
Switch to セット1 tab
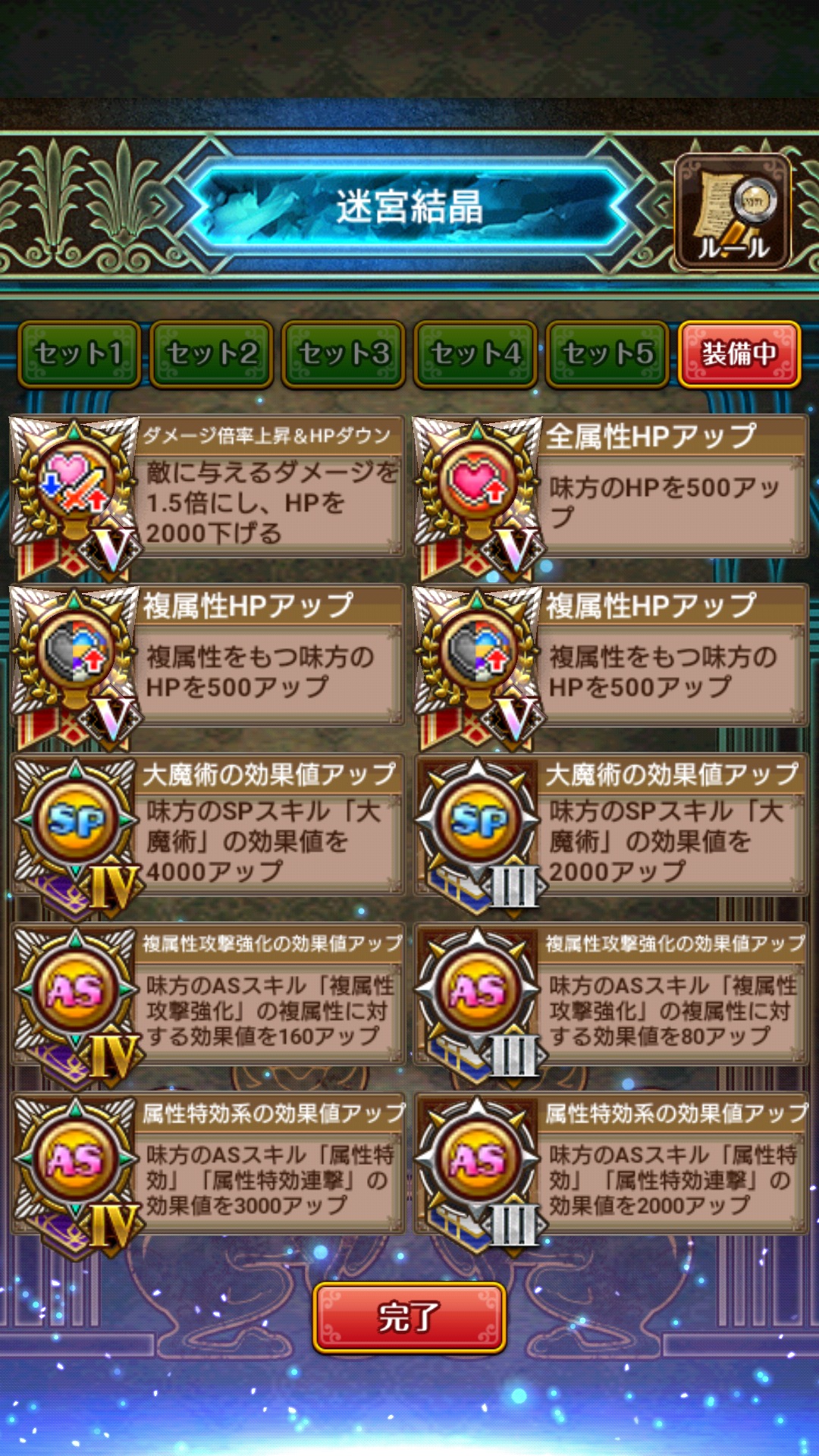(x=80, y=354)
